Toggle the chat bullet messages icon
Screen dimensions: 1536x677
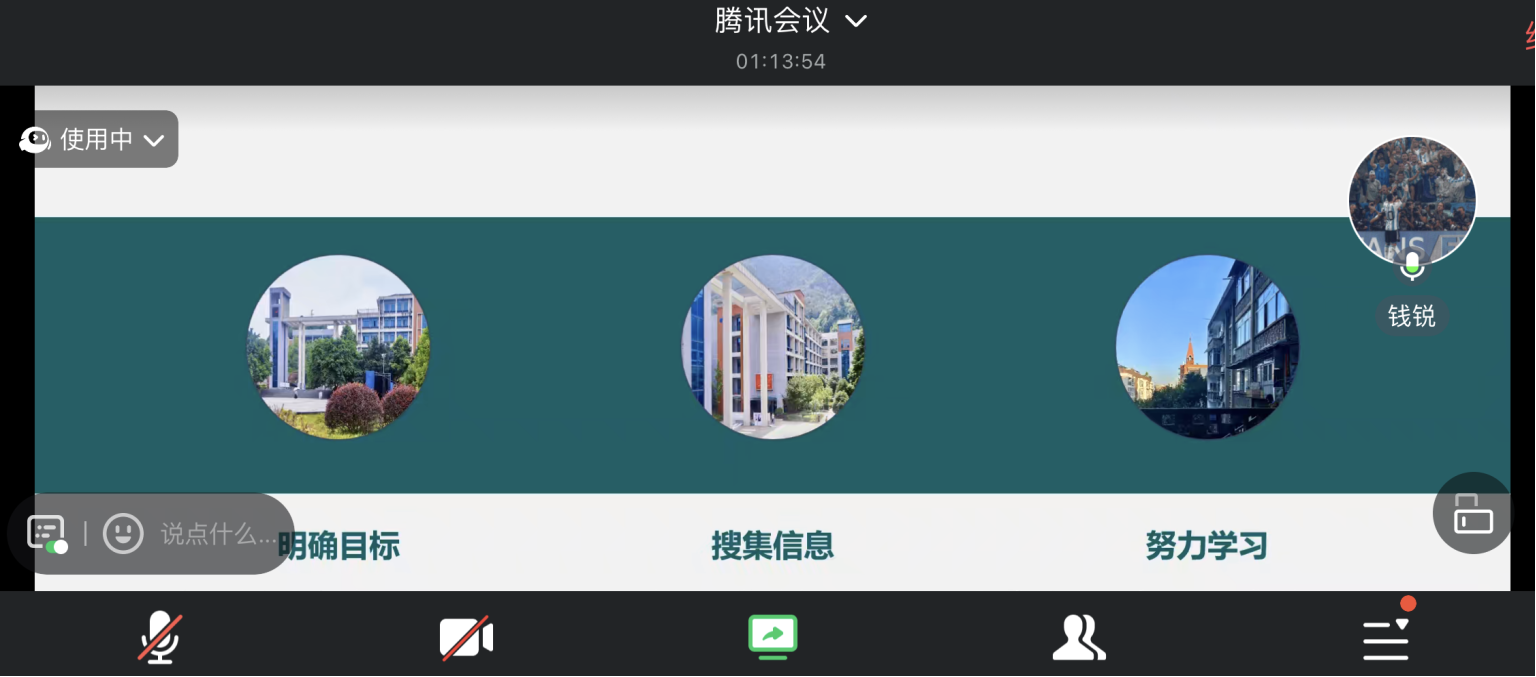(x=47, y=534)
